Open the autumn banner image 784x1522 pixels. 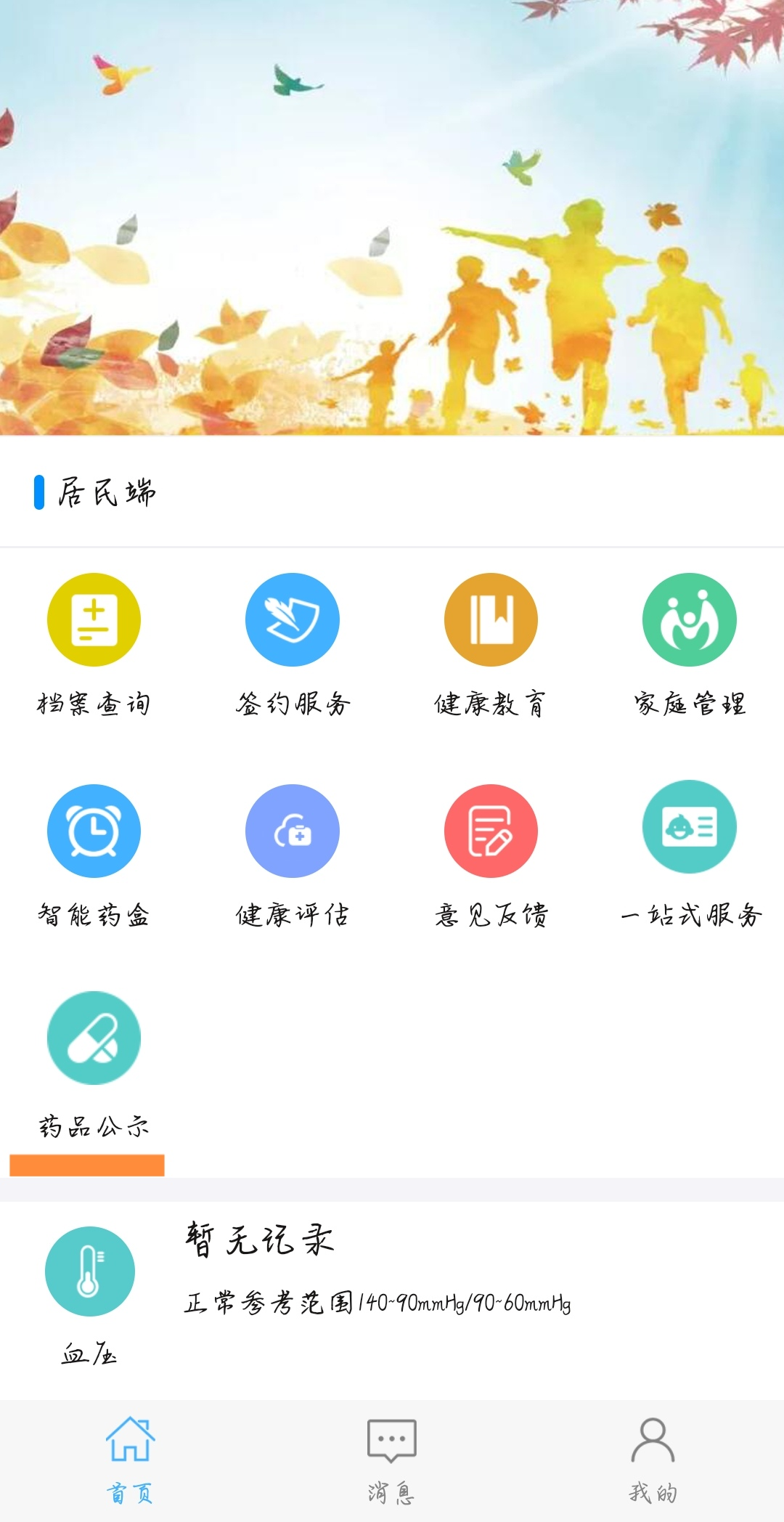[392, 218]
